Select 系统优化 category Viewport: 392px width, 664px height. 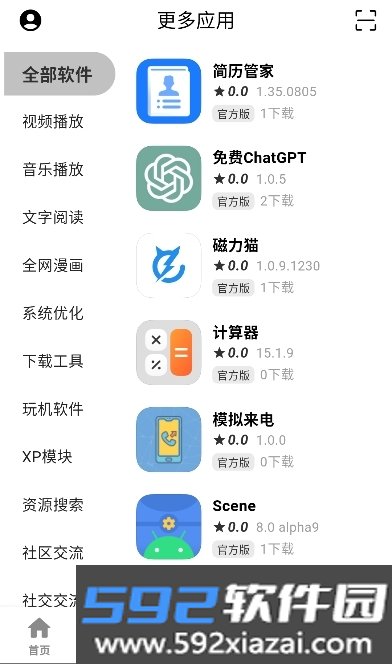(x=53, y=313)
